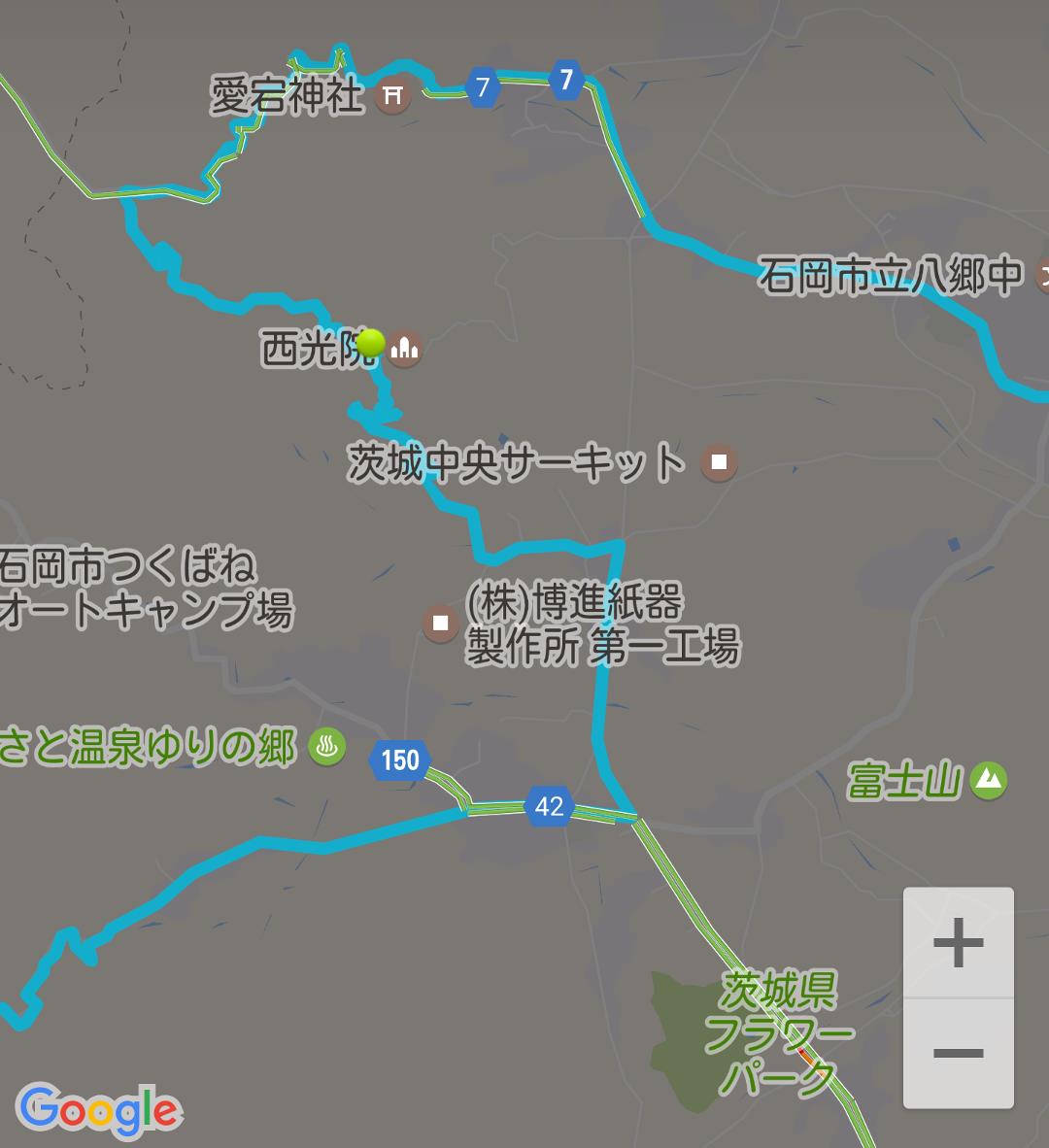The width and height of the screenshot is (1049, 1148).
Task: Select the ゆりの郷 hot spring marker
Action: [327, 747]
